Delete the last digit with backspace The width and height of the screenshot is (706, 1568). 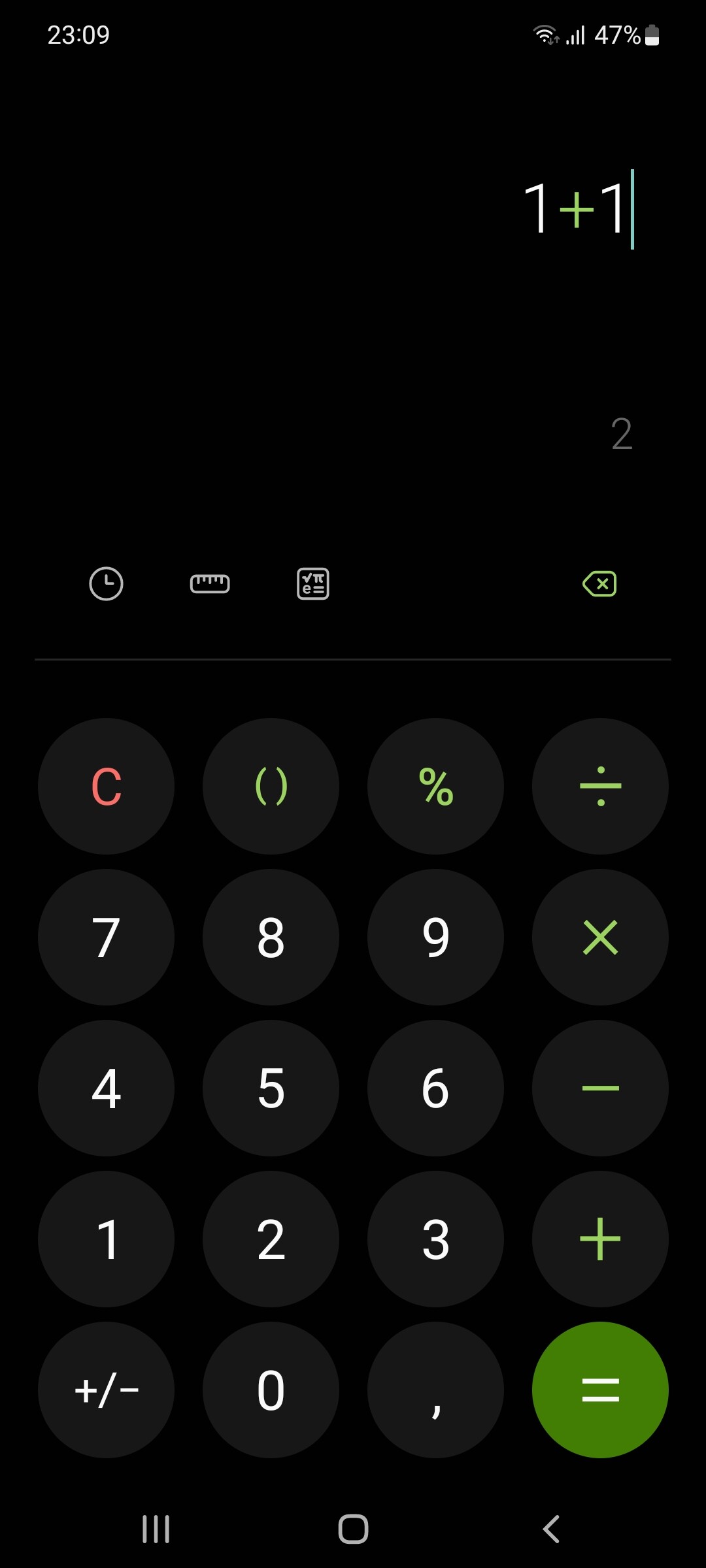pos(599,583)
